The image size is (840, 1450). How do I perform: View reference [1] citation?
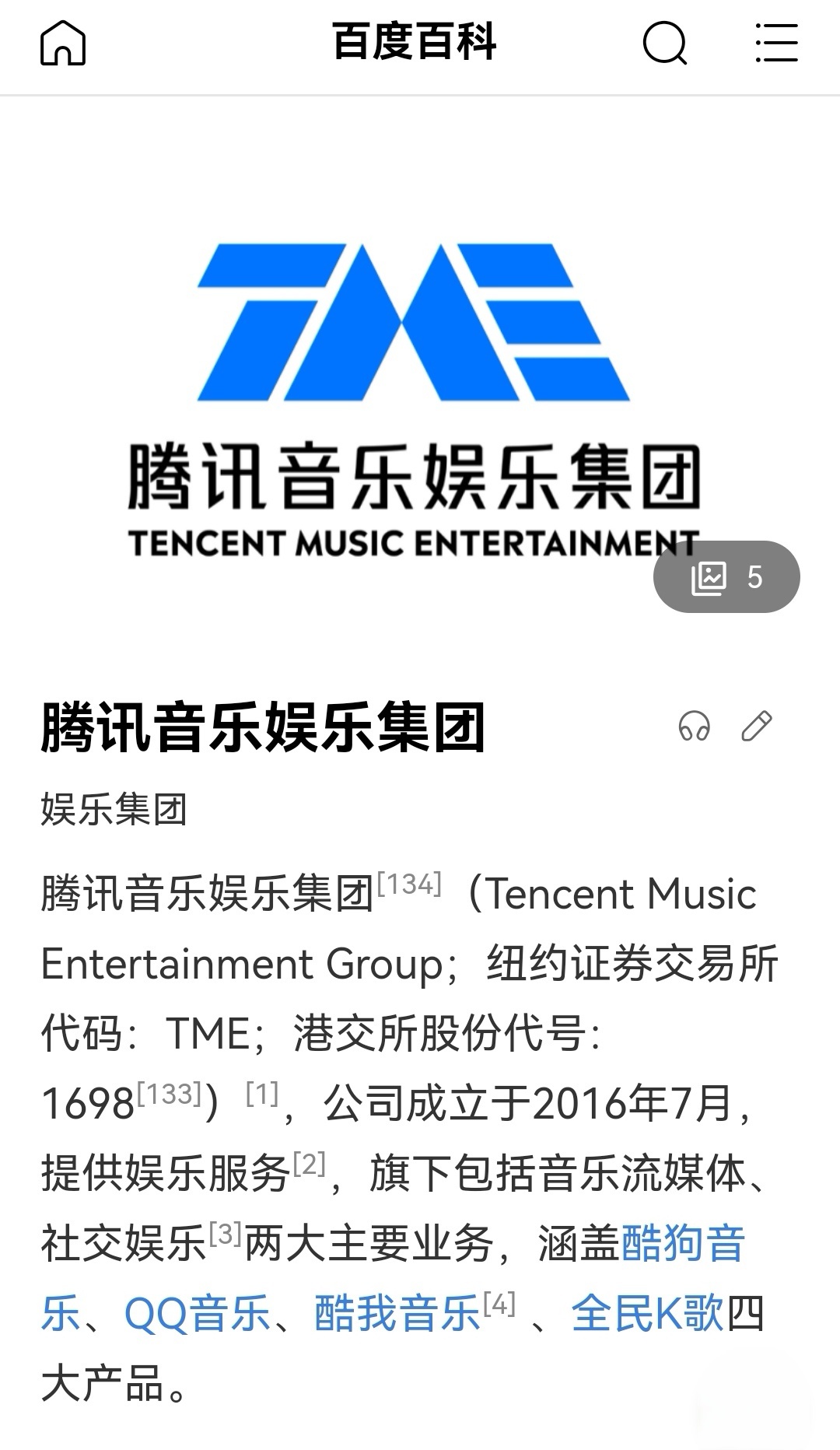[x=262, y=1095]
